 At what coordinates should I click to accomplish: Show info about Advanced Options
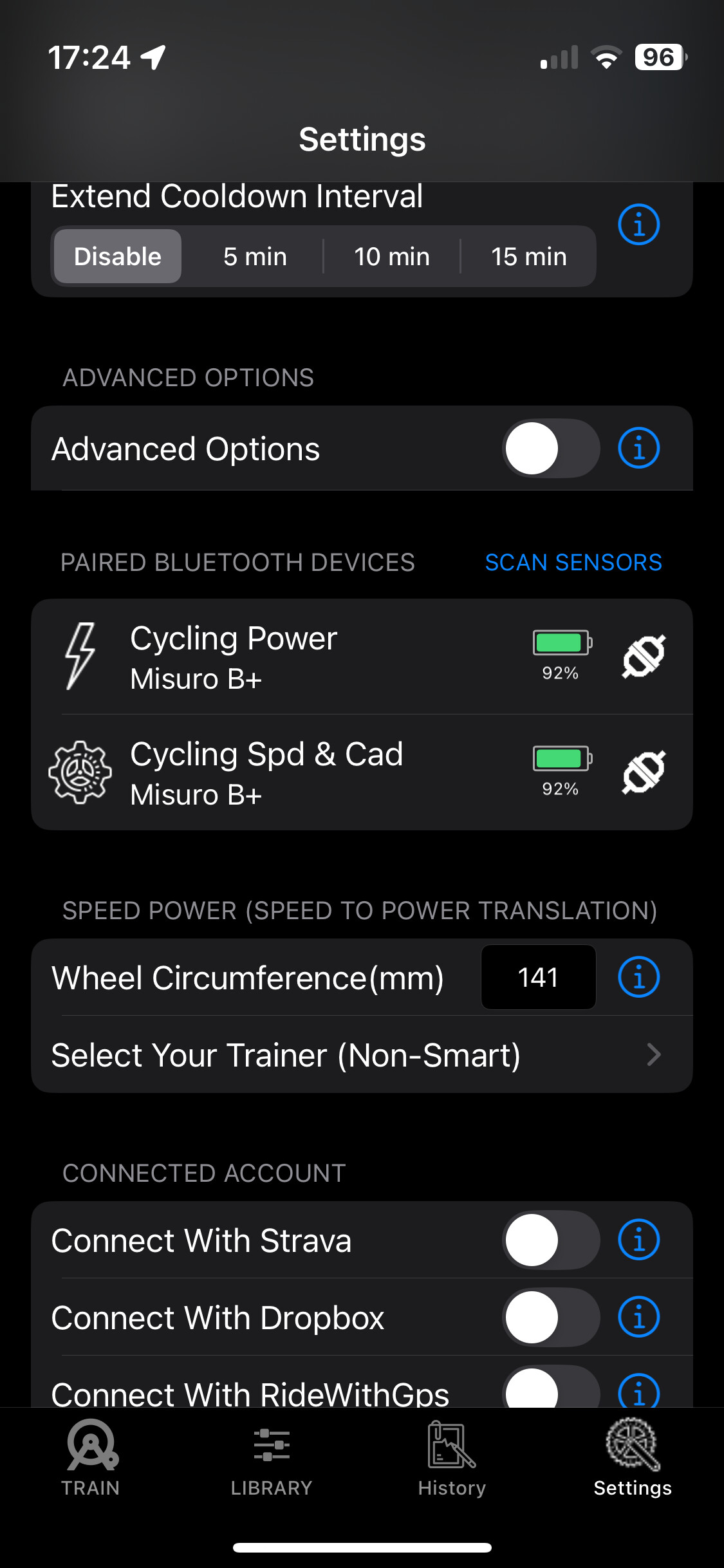coord(638,448)
